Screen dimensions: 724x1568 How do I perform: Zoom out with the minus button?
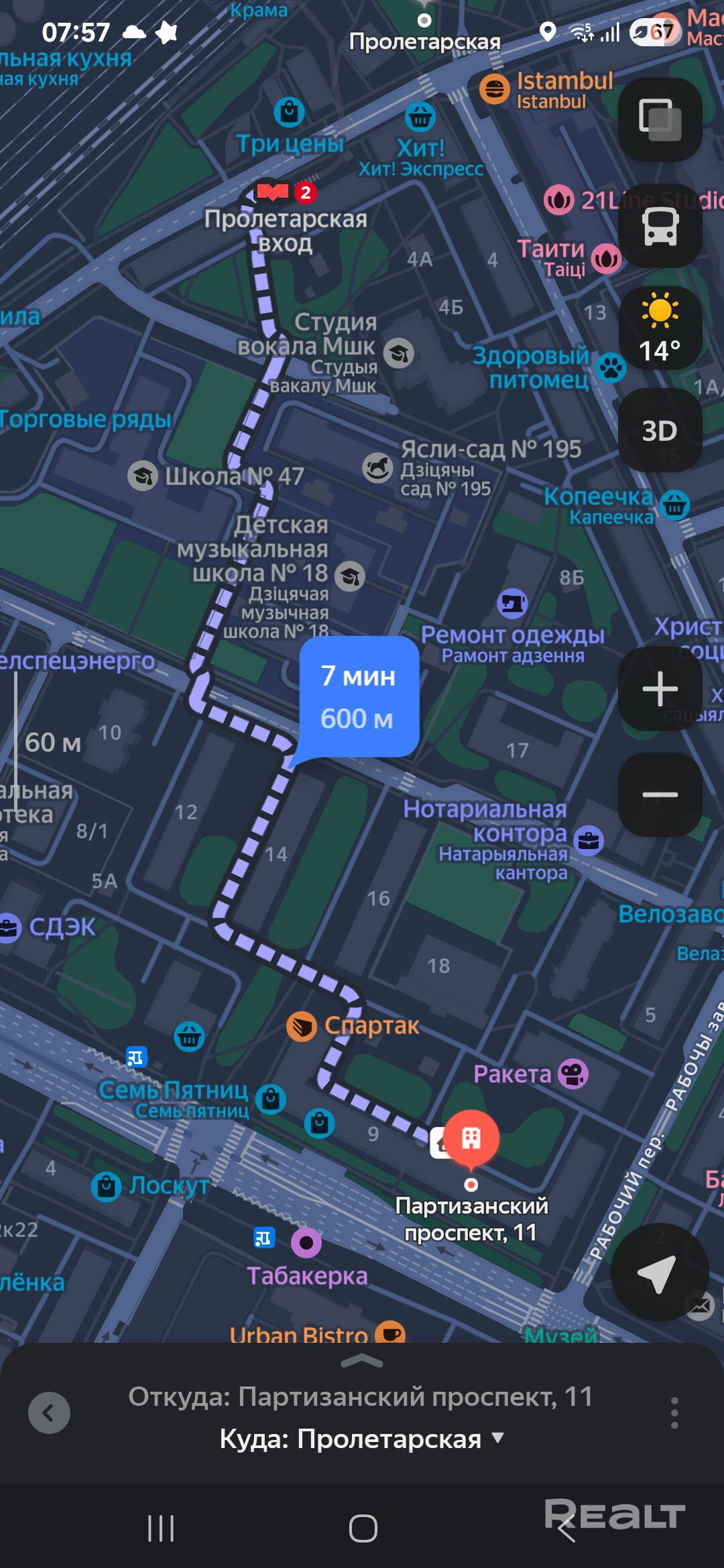click(660, 795)
